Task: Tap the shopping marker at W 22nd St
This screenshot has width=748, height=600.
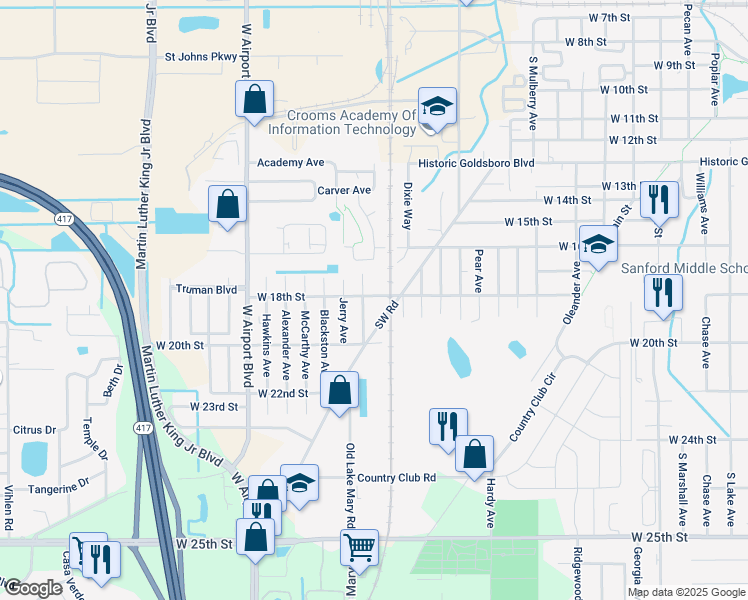Action: pos(339,393)
